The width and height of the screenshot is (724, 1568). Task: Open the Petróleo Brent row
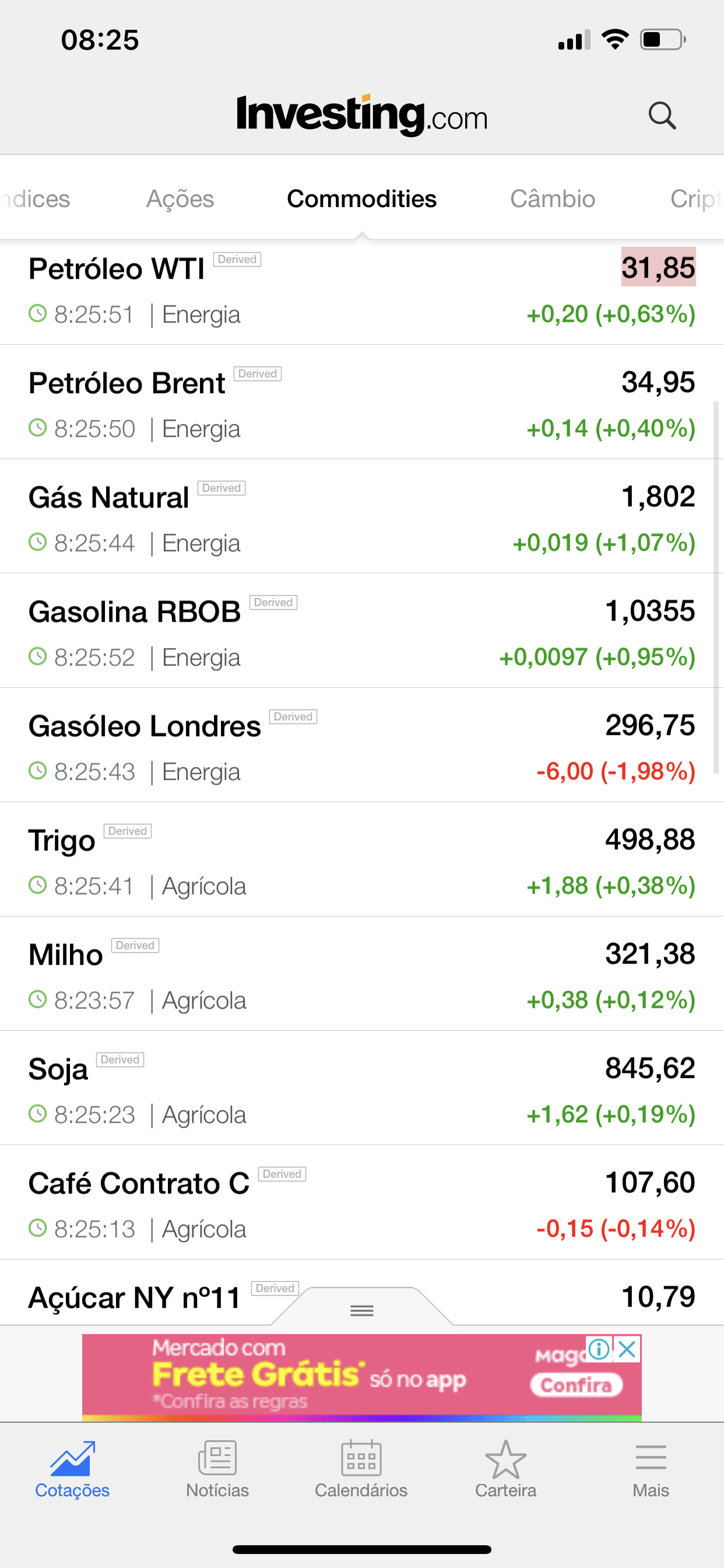(362, 402)
